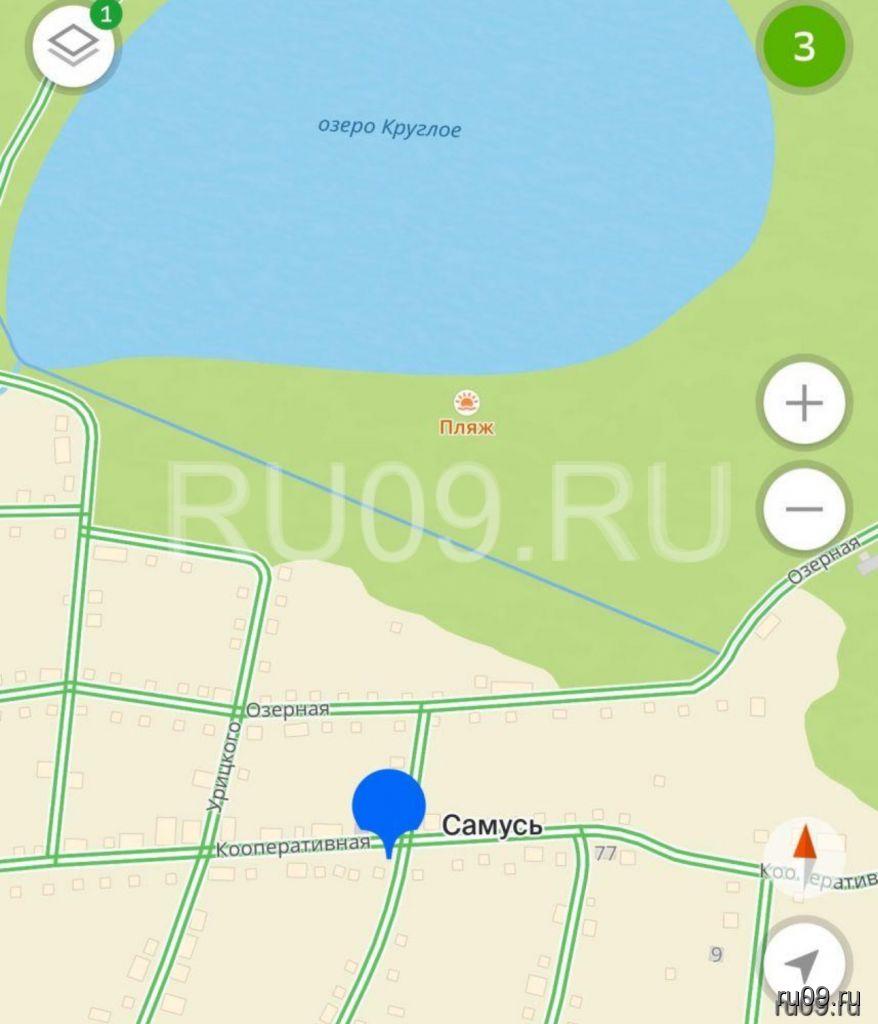The image size is (878, 1024).
Task: Open the map layers button
Action: tap(72, 45)
